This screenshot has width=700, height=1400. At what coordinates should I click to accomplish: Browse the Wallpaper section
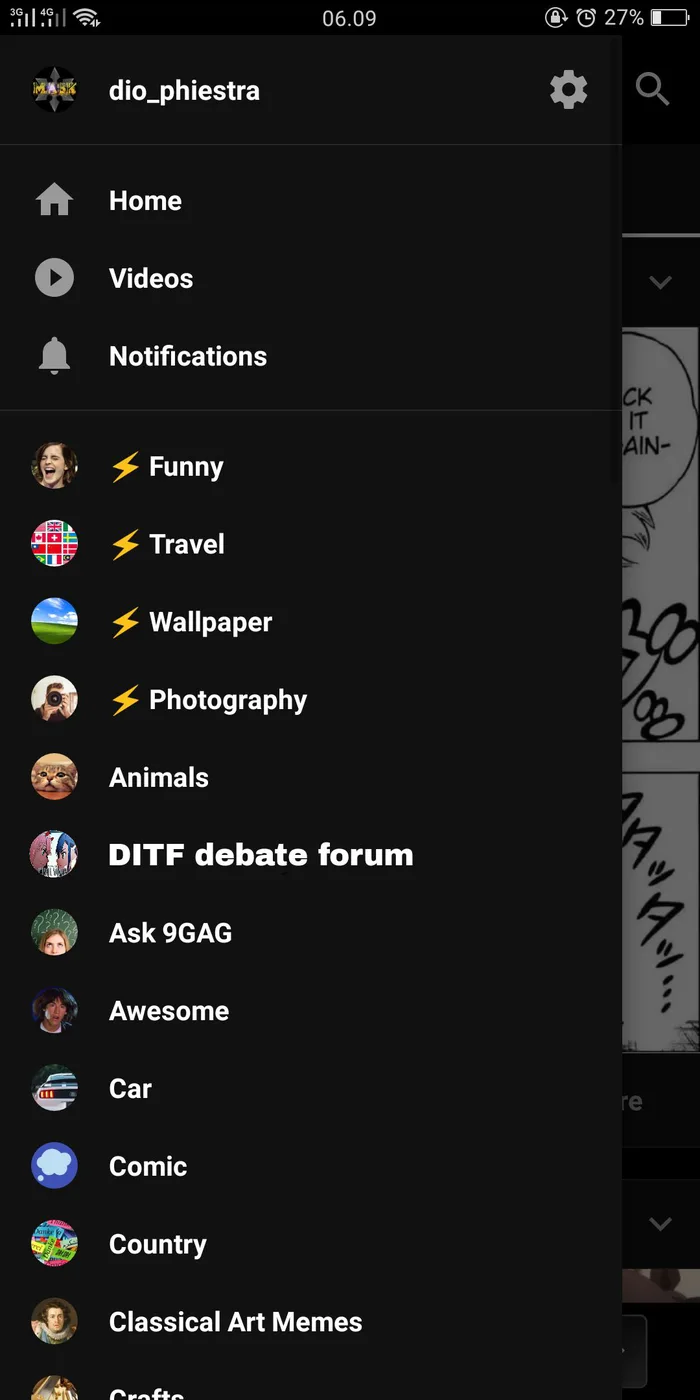[x=311, y=622]
